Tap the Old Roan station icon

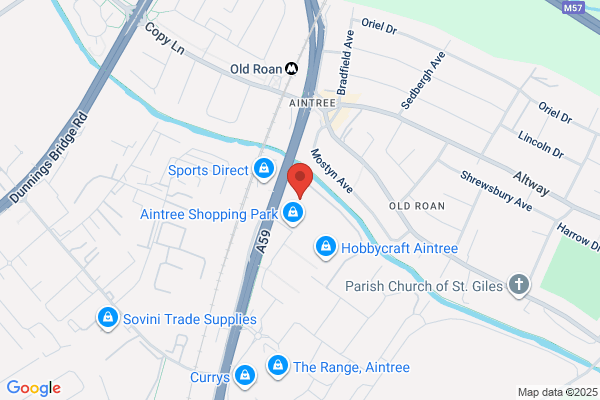point(292,69)
